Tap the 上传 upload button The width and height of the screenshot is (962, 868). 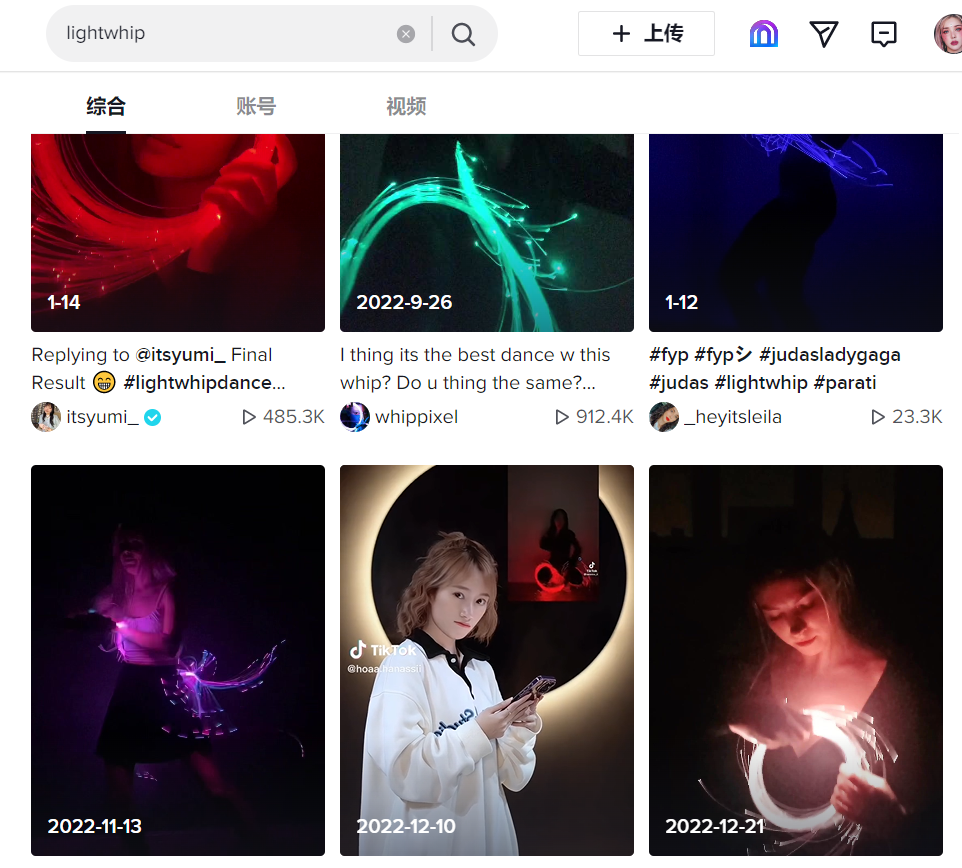[646, 34]
